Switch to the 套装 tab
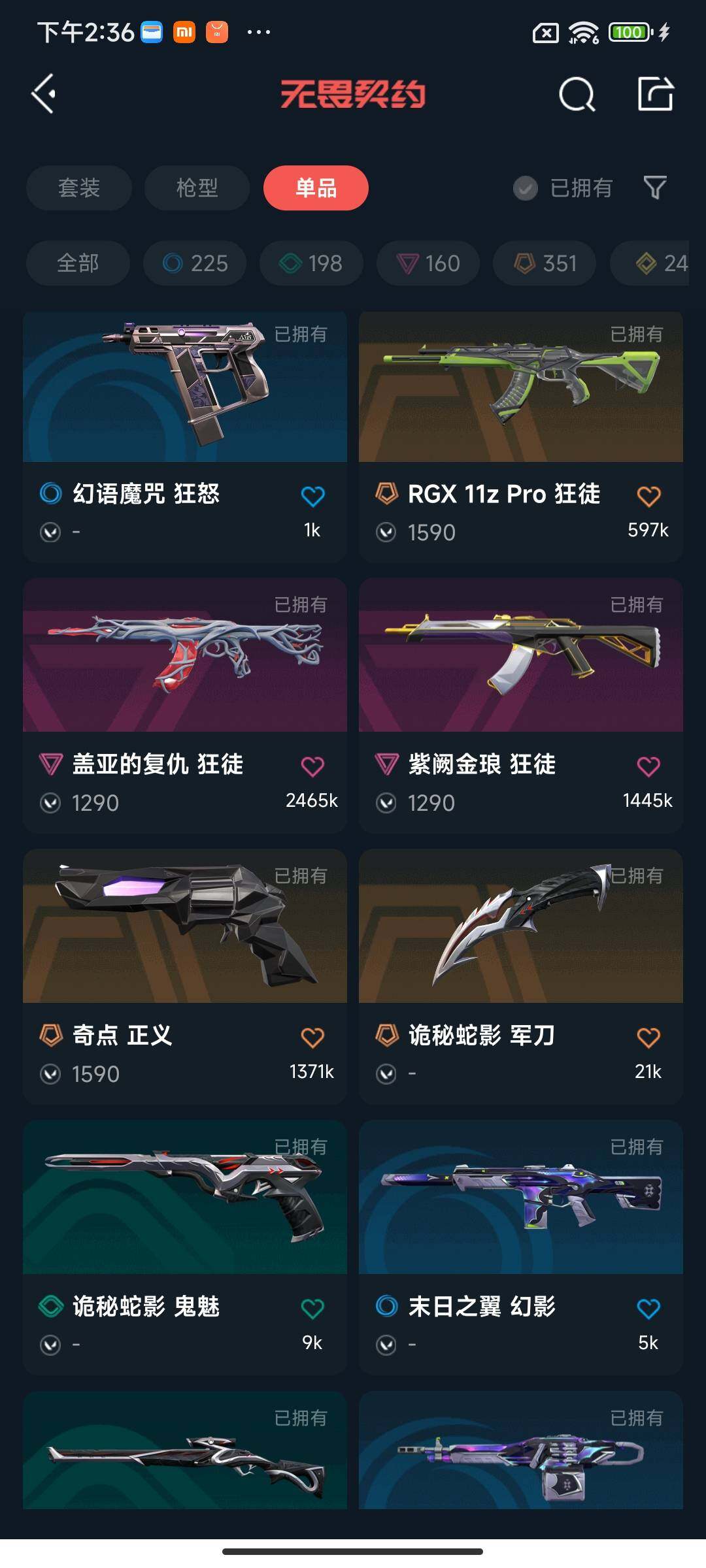Screen dimensions: 706x1568 78,188
